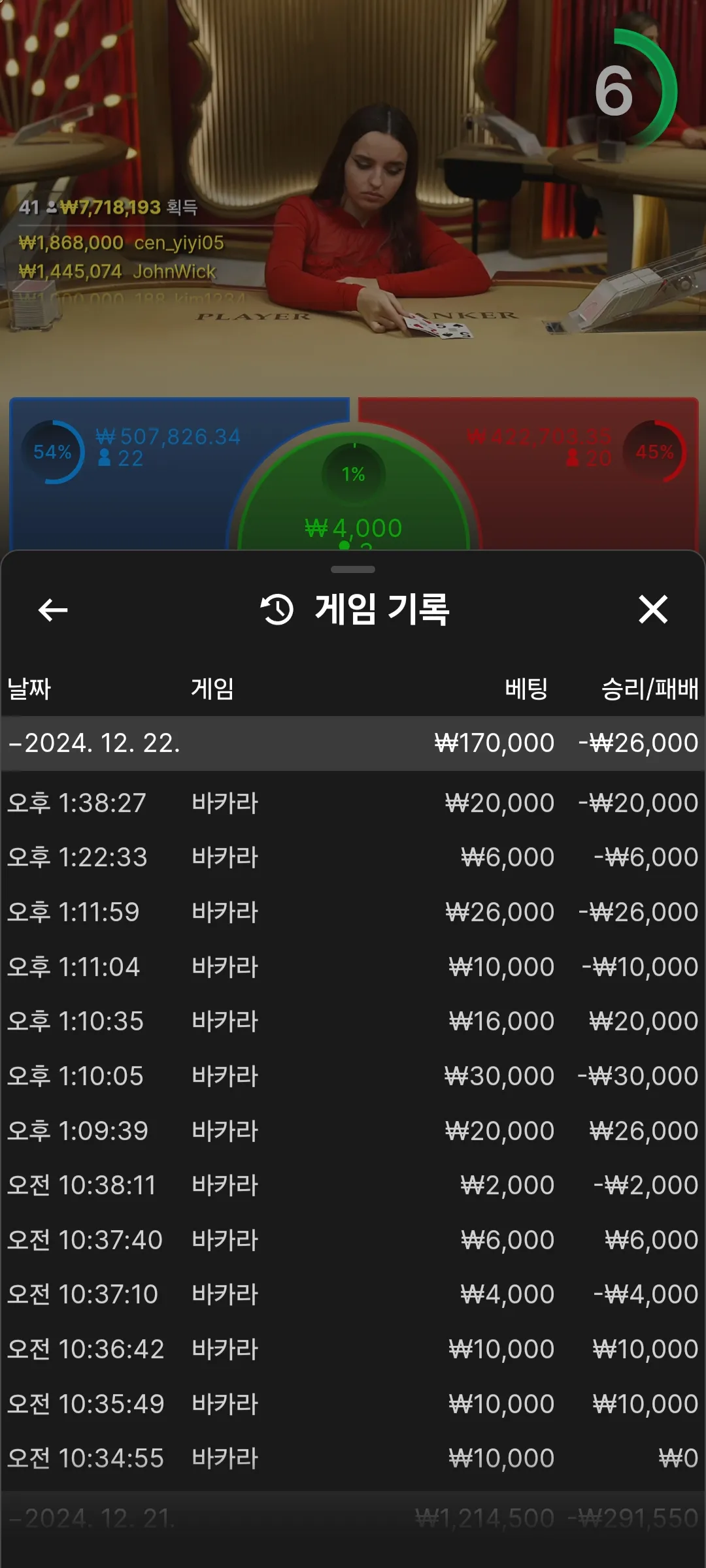Collapse the 2024. 12. 22. date group
This screenshot has height=1568, width=706.
(x=353, y=743)
